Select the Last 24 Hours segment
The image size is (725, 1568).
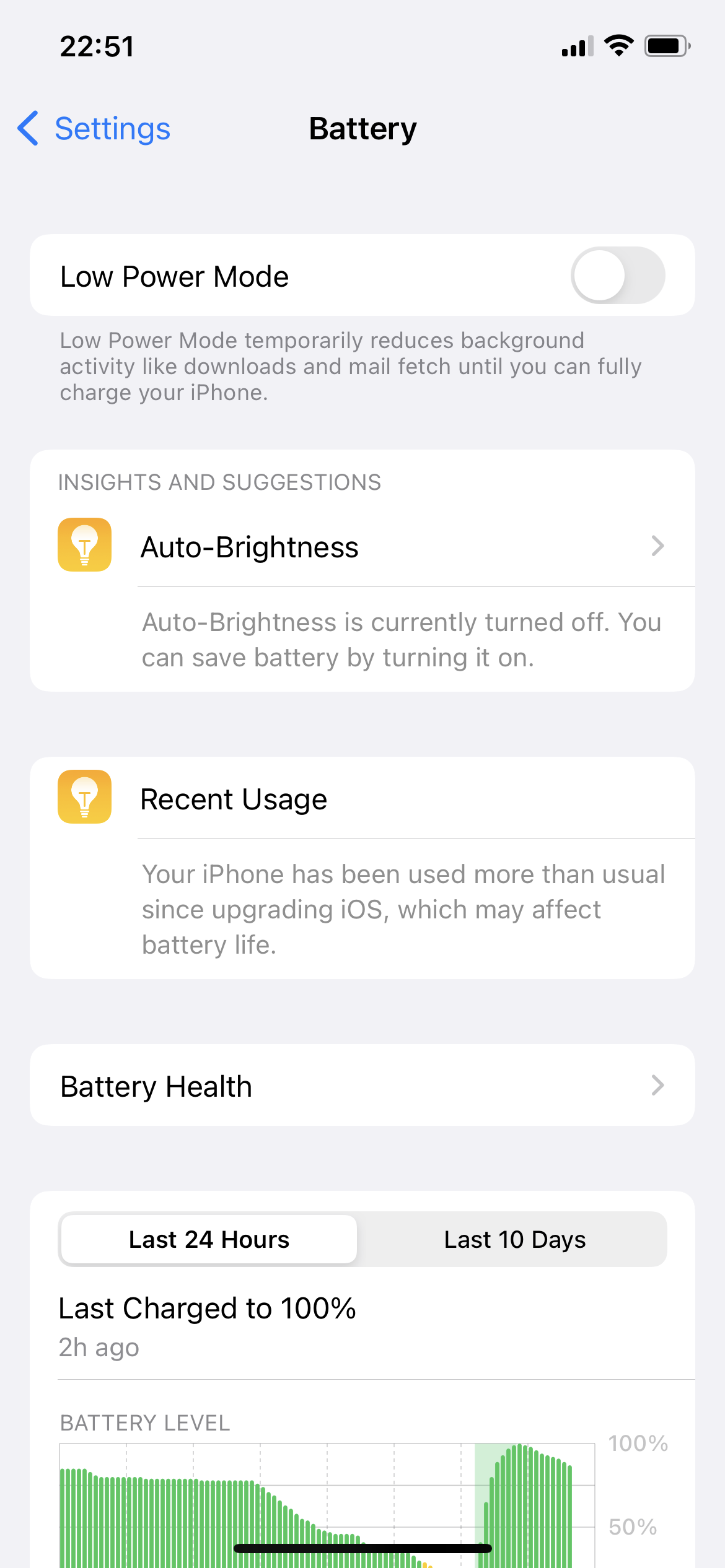(209, 1239)
